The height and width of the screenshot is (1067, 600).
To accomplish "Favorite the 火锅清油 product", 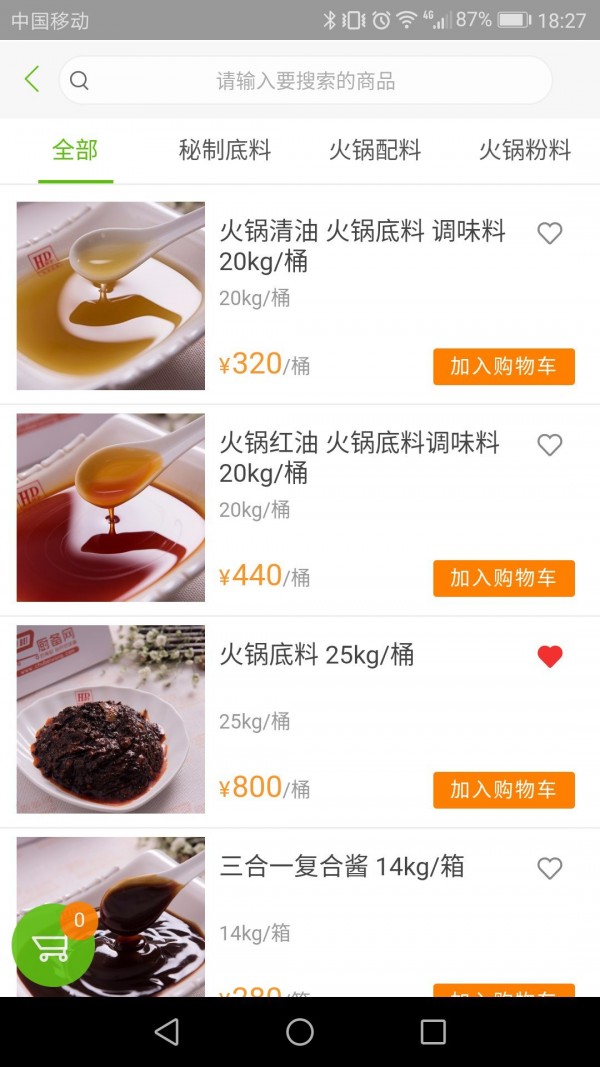I will pyautogui.click(x=550, y=234).
